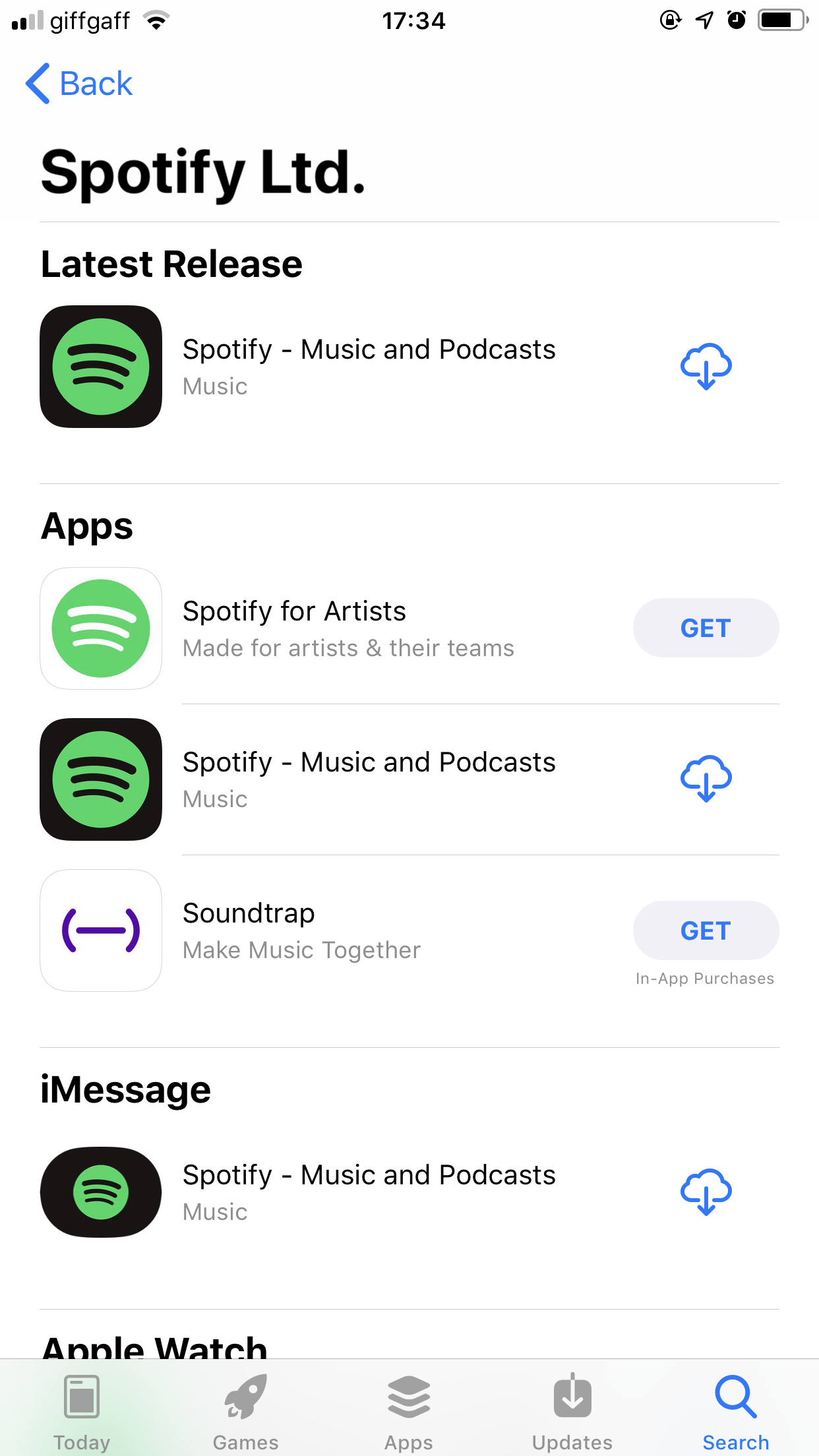This screenshot has height=1456, width=819.
Task: Download the Spotify iMessage app
Action: click(x=706, y=1192)
